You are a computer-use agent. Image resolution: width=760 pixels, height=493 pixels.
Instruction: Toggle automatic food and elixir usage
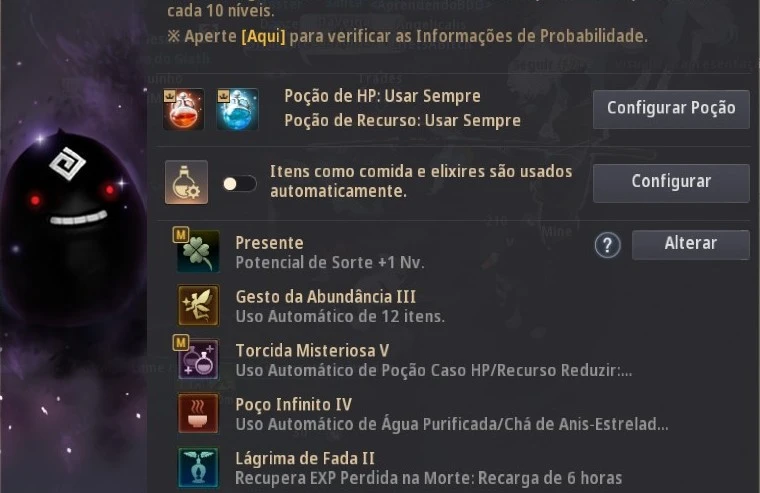pos(240,183)
